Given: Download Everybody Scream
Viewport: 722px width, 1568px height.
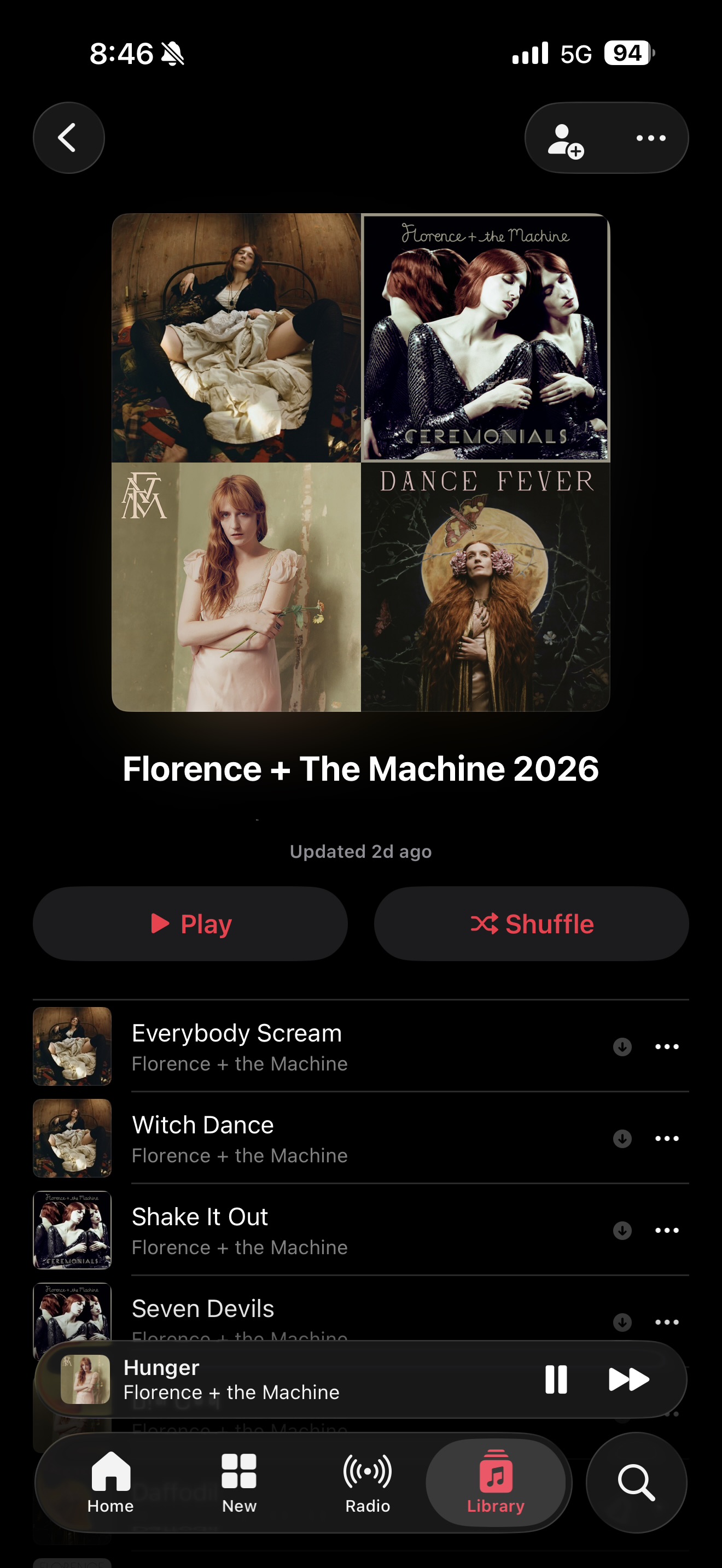Looking at the screenshot, I should pyautogui.click(x=621, y=1046).
